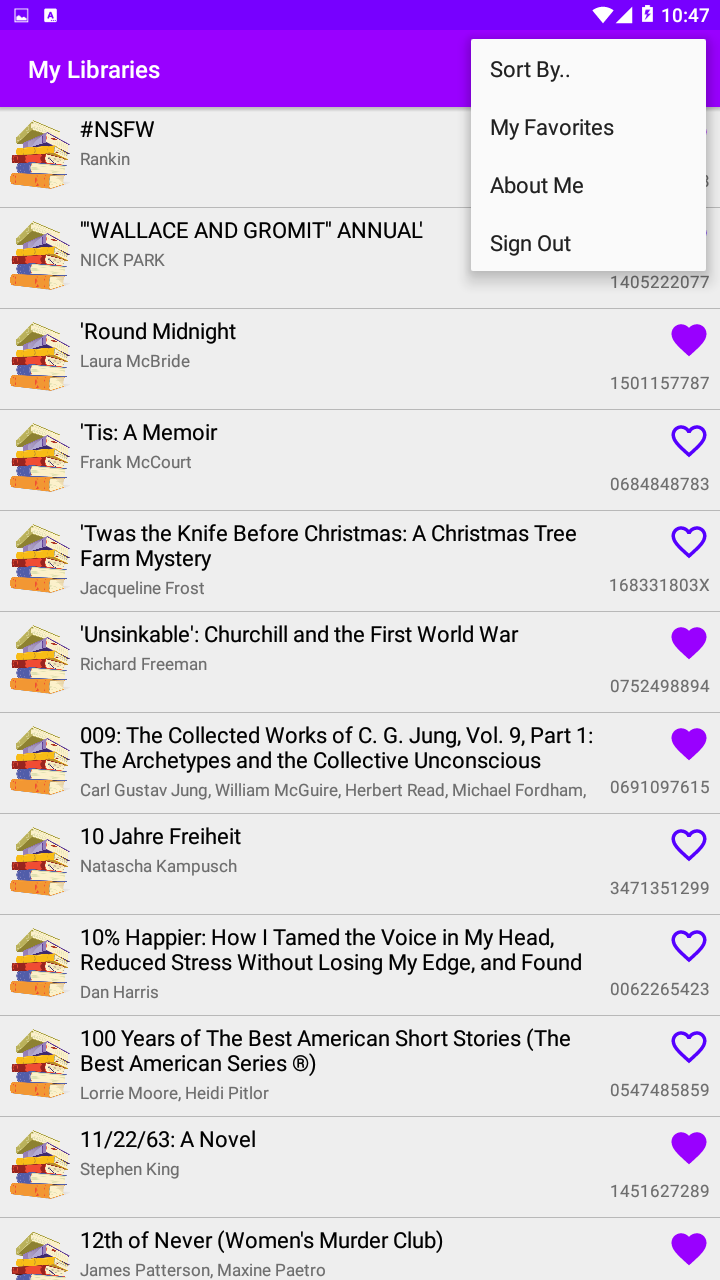The height and width of the screenshot is (1280, 720).
Task: View details for 10 Jahre Freiheit
Action: point(300,850)
